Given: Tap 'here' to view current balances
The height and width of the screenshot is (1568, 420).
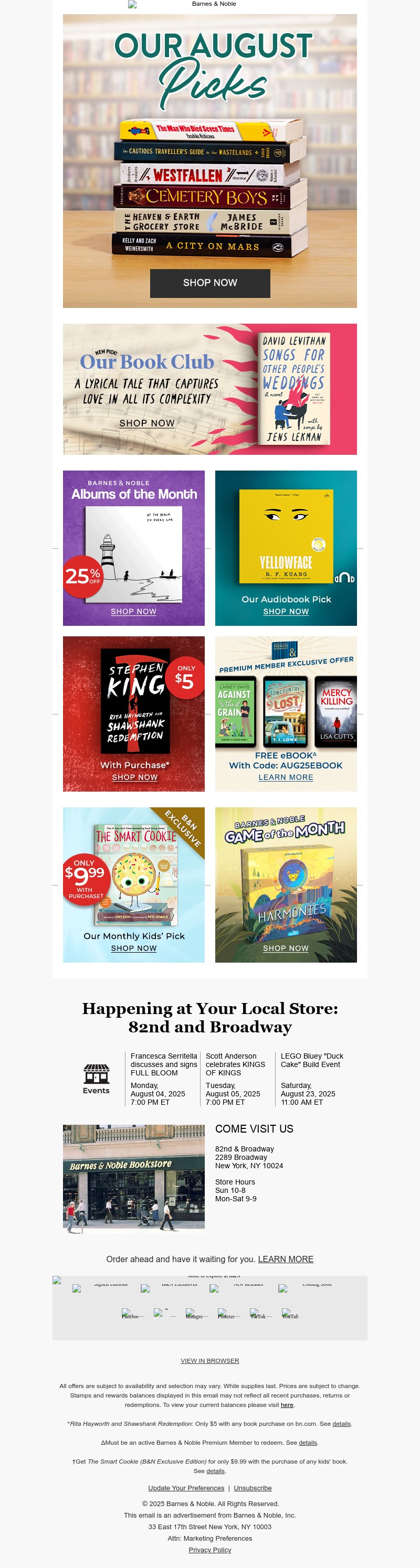Looking at the screenshot, I should 287,1405.
